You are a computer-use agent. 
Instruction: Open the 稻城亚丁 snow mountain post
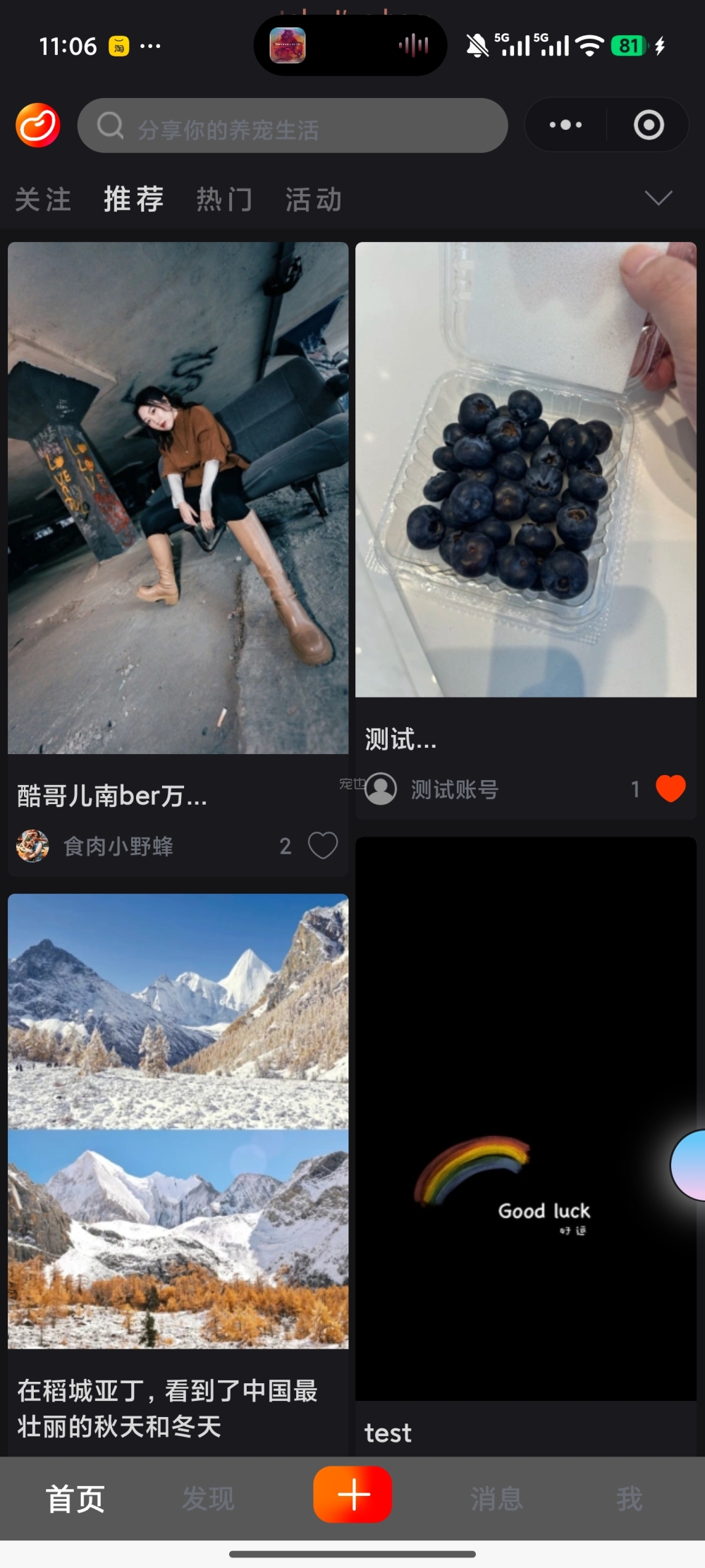coord(178,1122)
